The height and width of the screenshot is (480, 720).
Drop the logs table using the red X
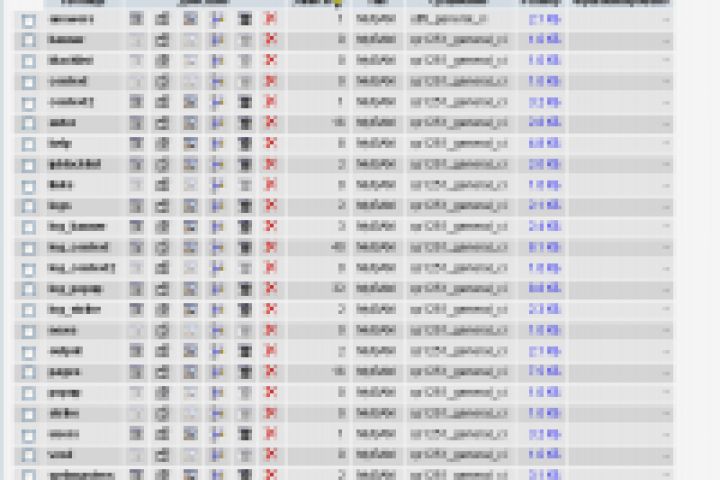click(x=270, y=206)
